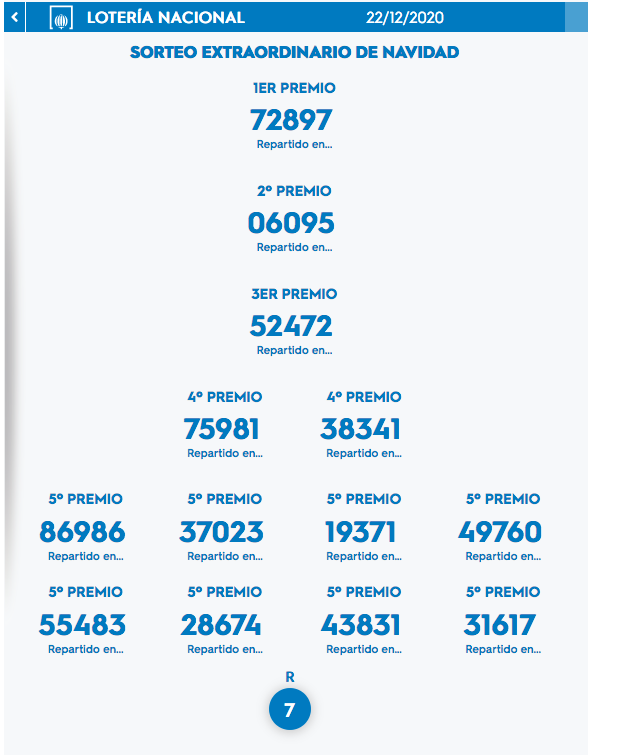Image resolution: width=619 pixels, height=755 pixels.
Task: Check distribution details for 19371
Action: 363,557
